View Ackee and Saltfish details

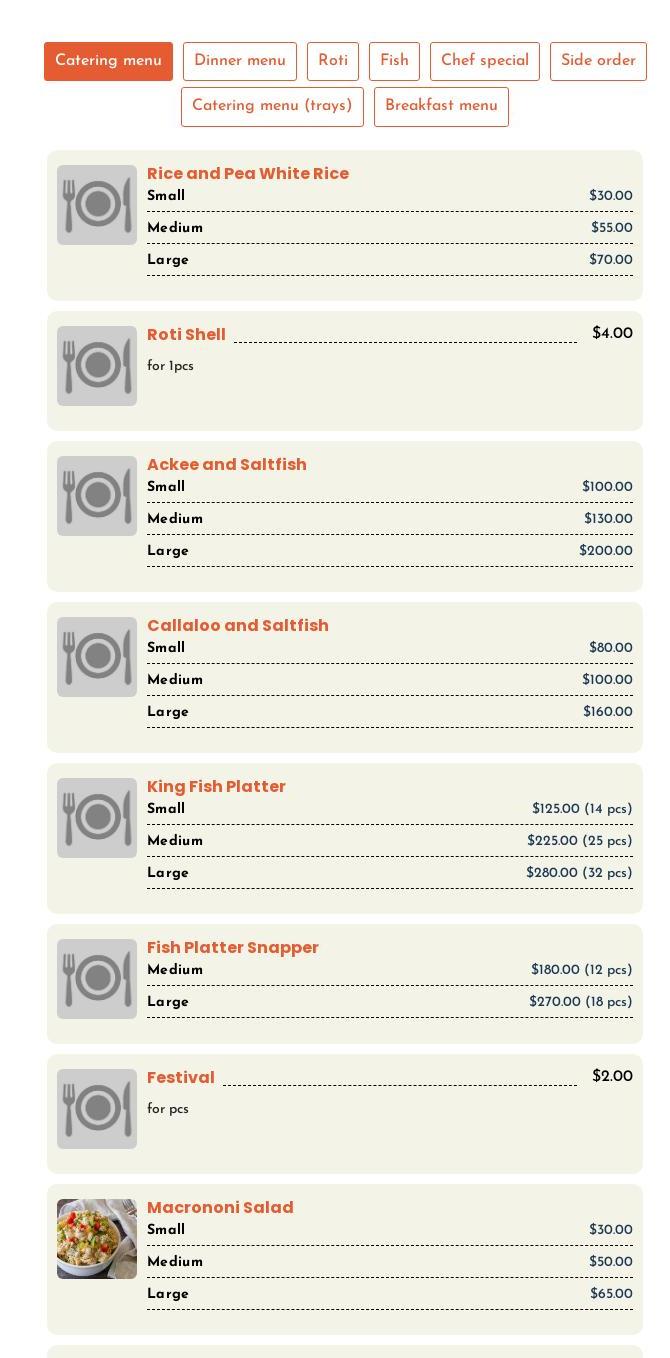(227, 465)
